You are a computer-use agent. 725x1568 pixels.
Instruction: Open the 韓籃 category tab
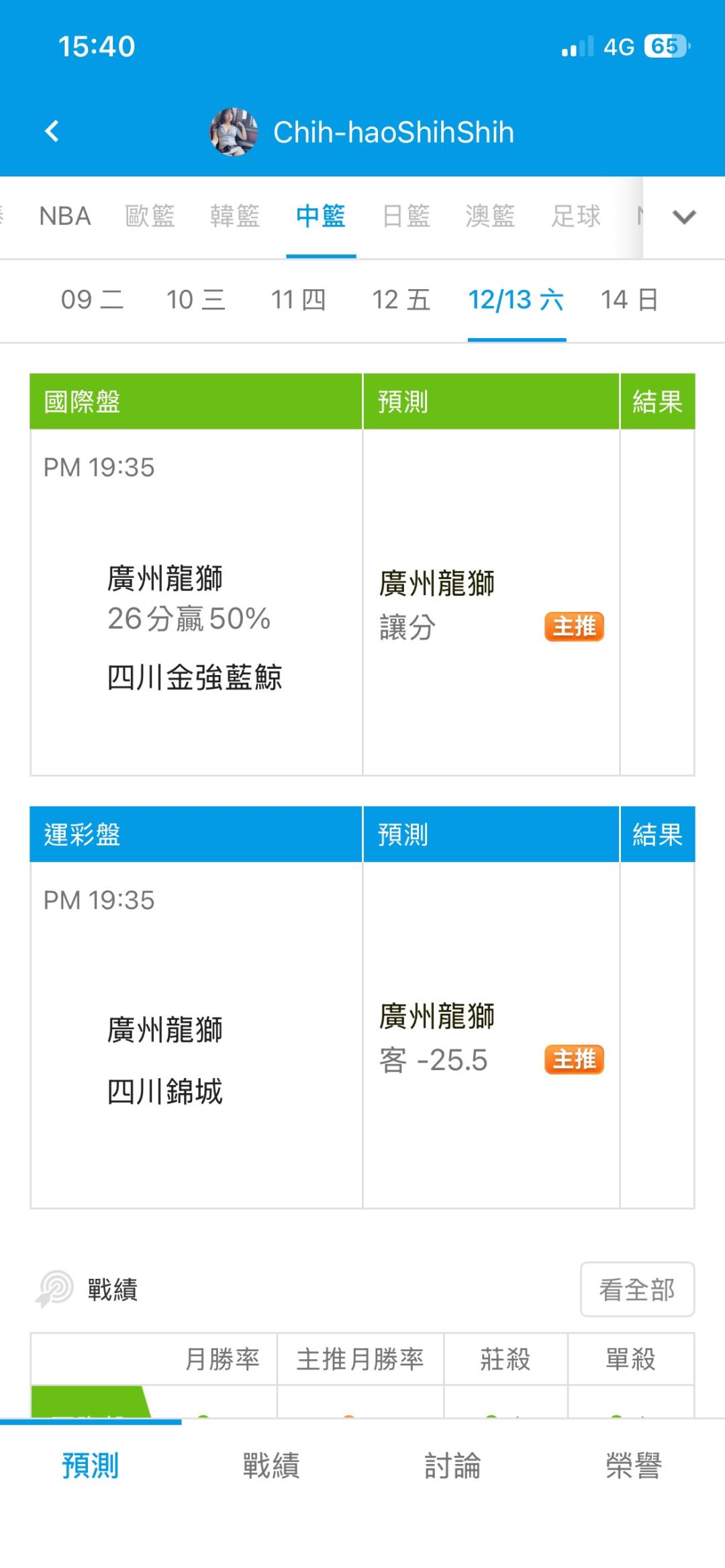235,217
